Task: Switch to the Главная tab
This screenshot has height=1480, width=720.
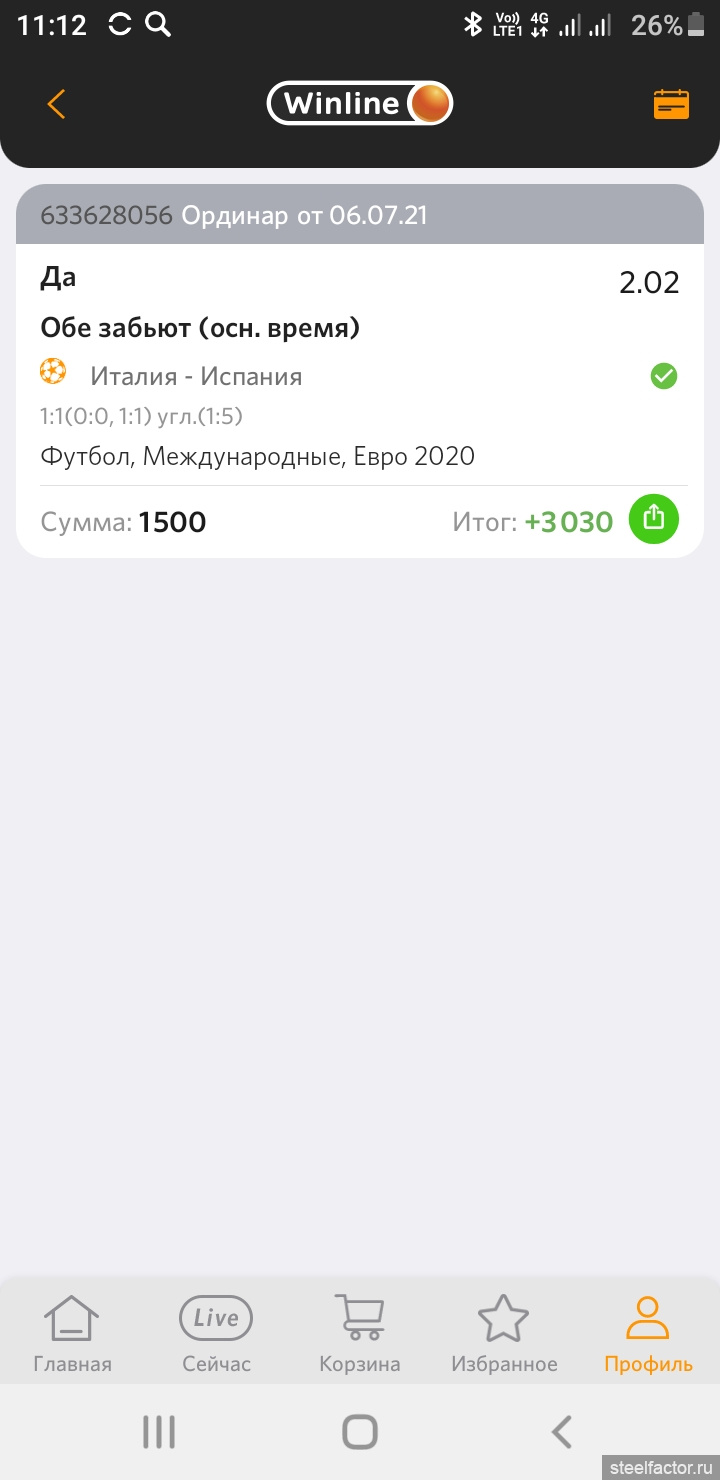Action: tap(72, 1334)
